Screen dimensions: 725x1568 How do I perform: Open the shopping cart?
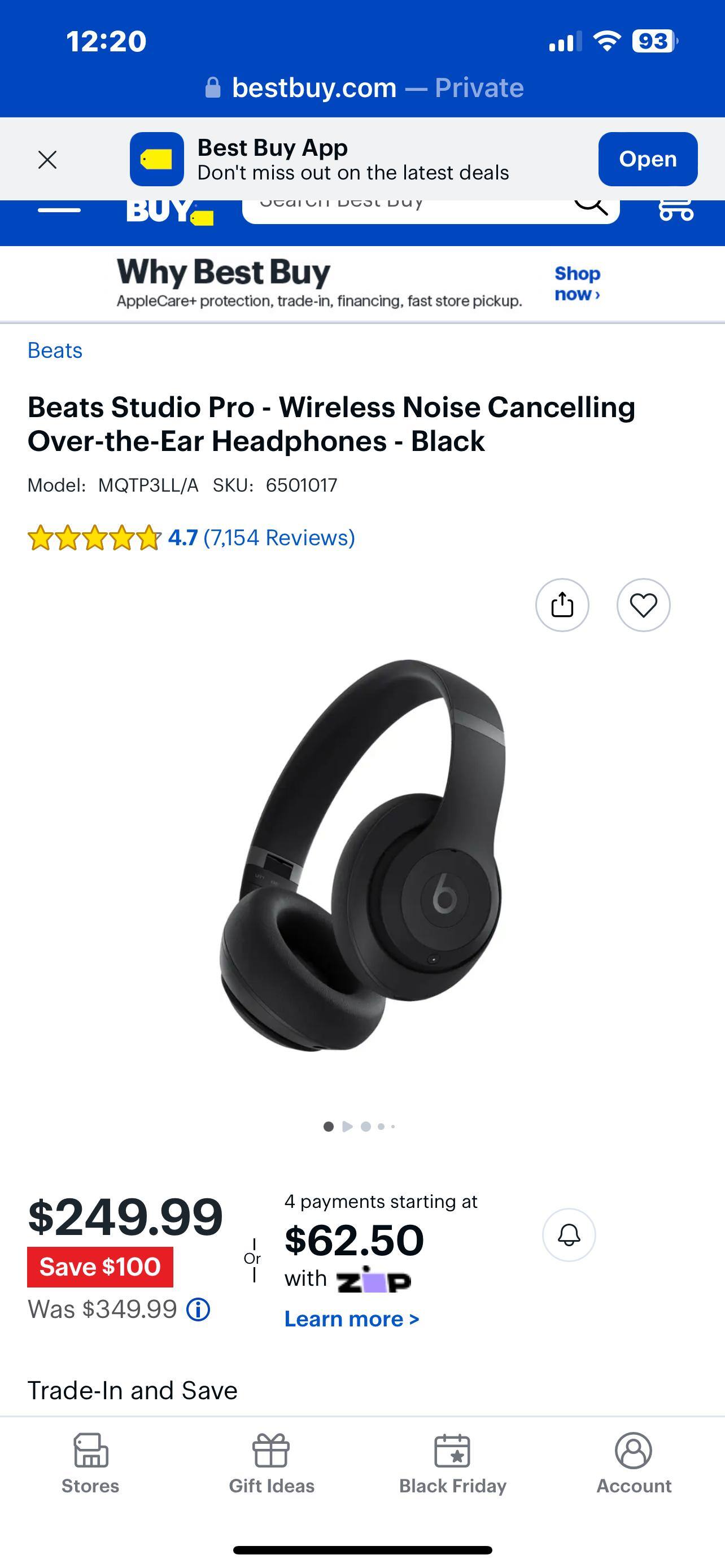click(x=675, y=209)
